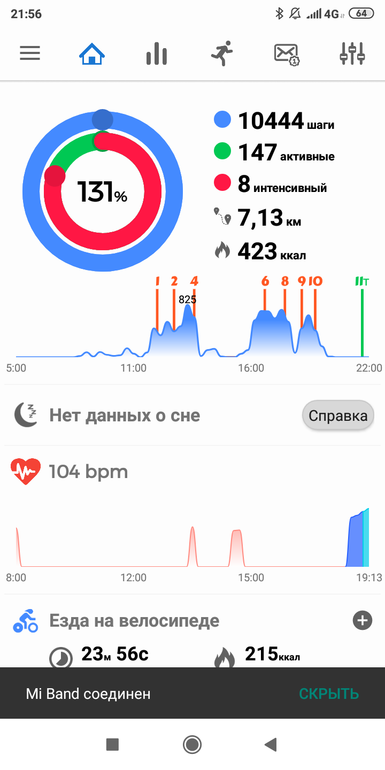This screenshot has width=385, height=770.
Task: Open the statistics bar chart tab
Action: click(x=156, y=53)
